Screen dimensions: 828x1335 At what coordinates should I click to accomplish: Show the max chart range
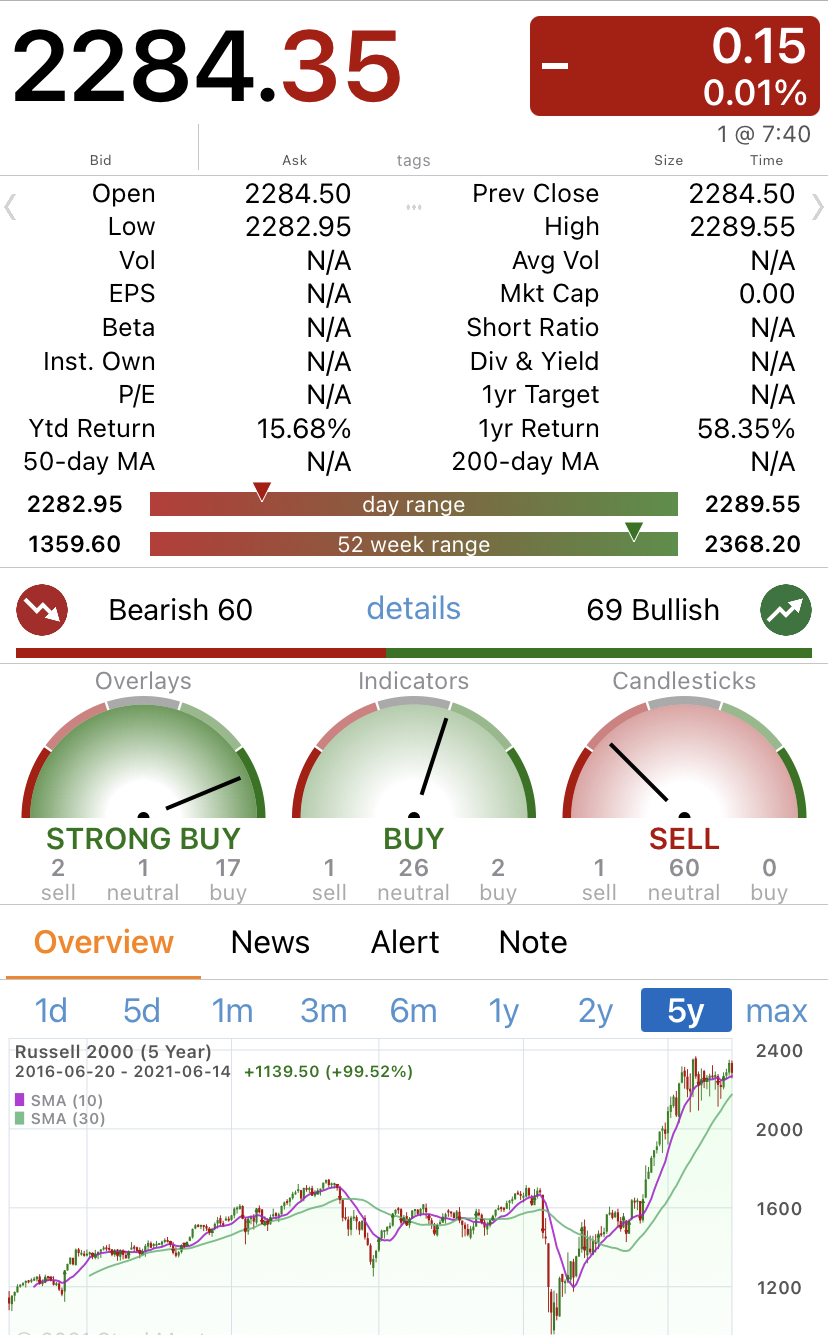coord(776,1011)
